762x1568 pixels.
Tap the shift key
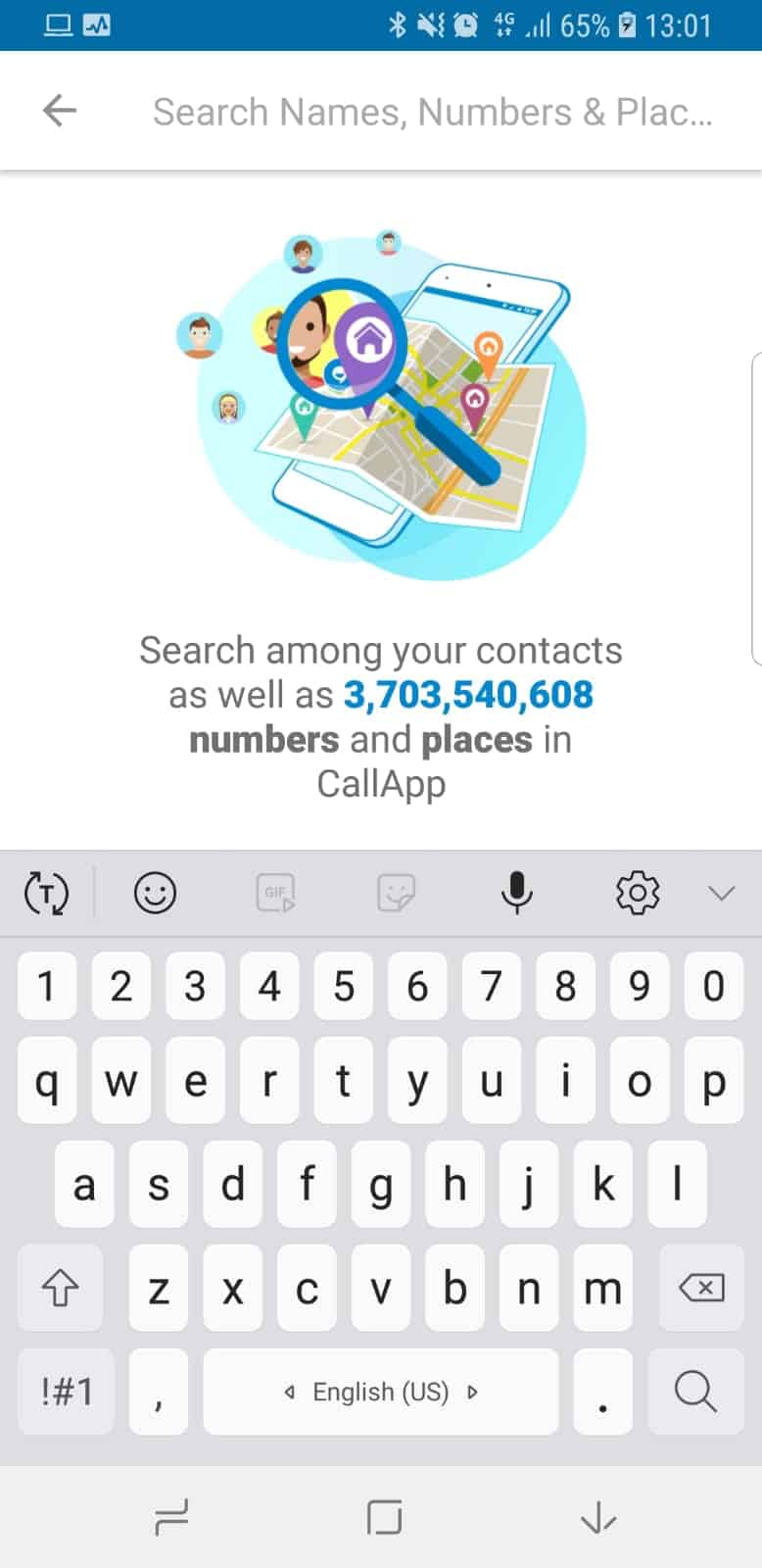click(60, 1288)
